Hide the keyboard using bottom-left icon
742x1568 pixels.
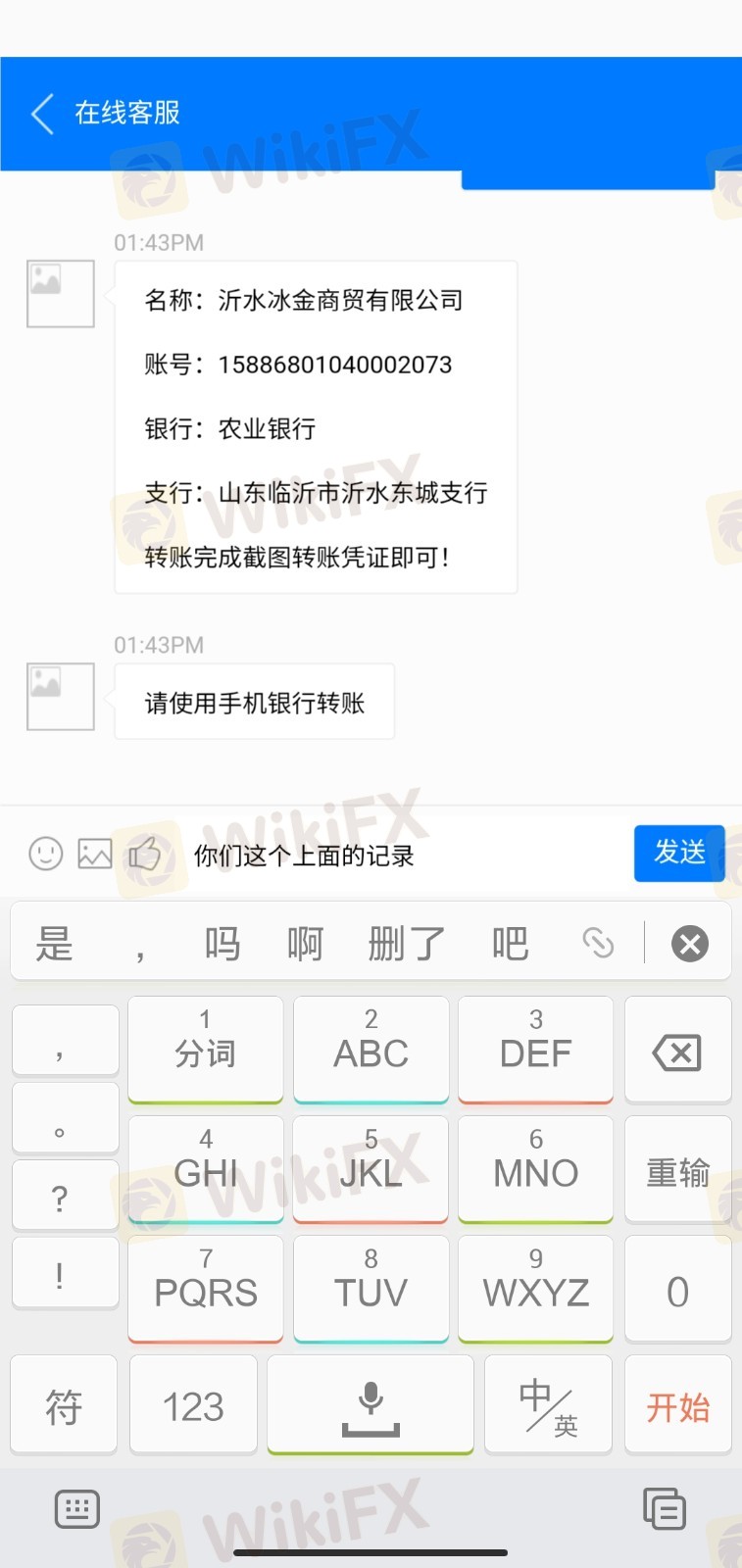(77, 1509)
